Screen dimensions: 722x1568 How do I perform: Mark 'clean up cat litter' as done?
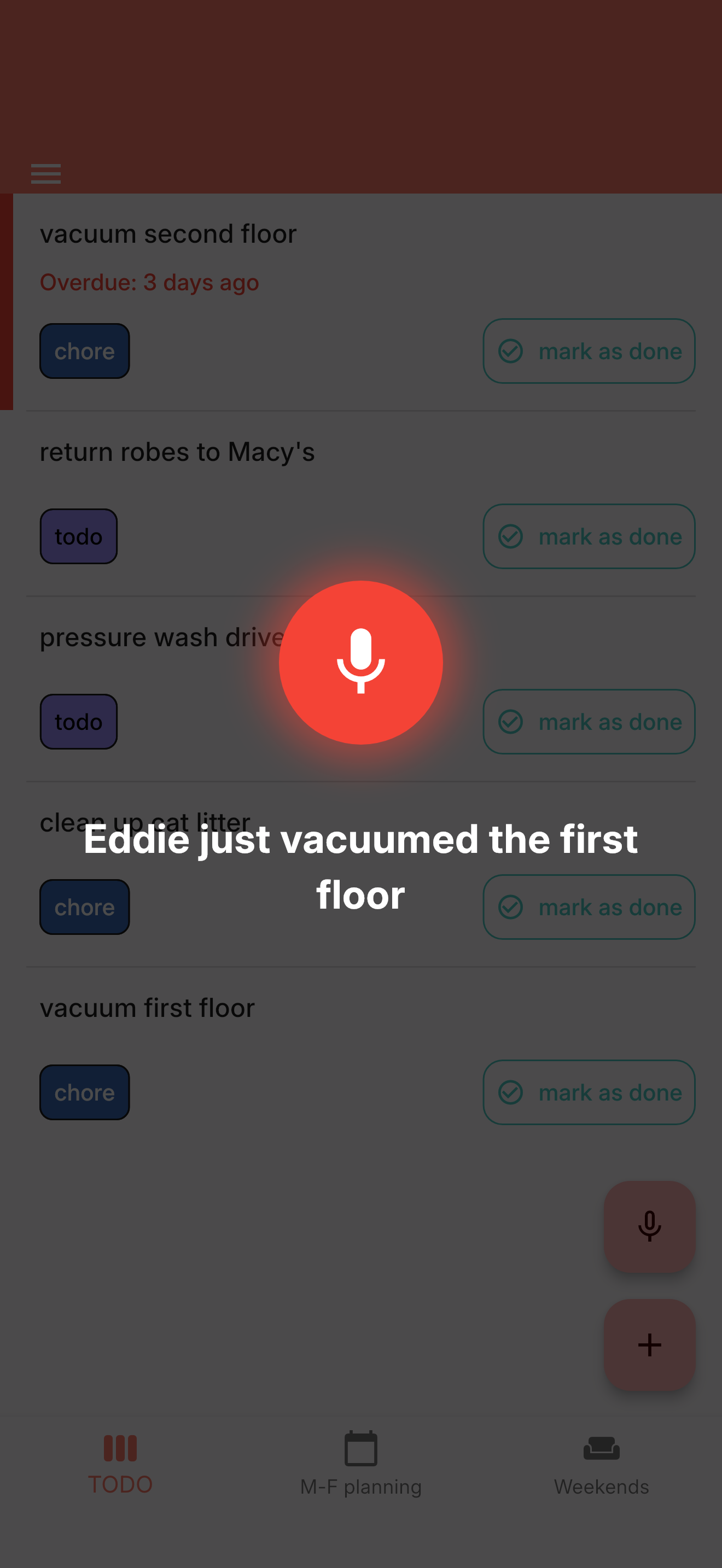click(x=589, y=907)
